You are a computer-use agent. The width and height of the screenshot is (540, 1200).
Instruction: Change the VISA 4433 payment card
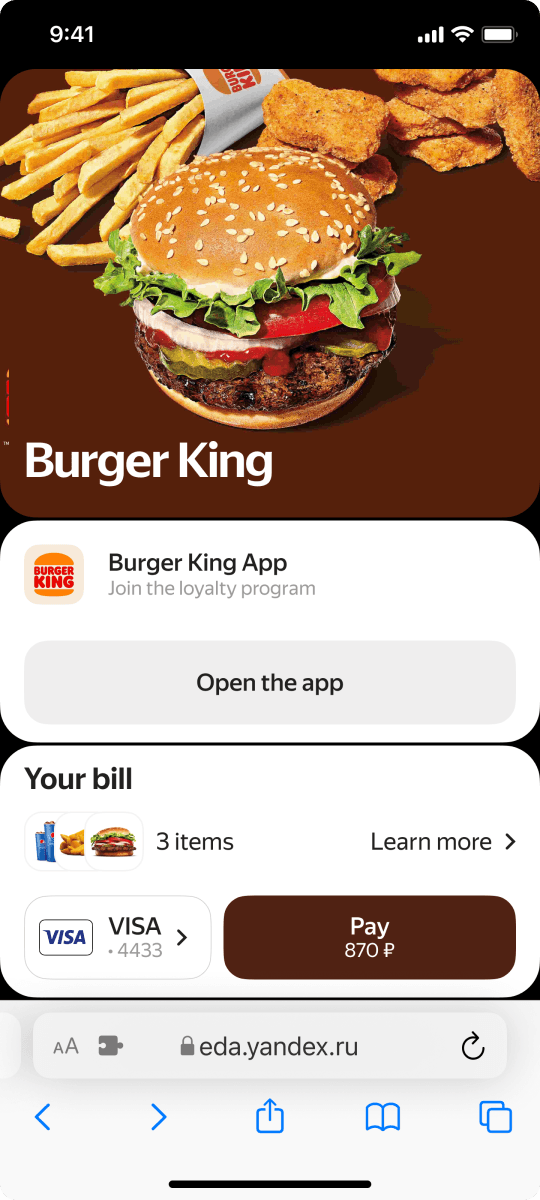click(x=117, y=937)
